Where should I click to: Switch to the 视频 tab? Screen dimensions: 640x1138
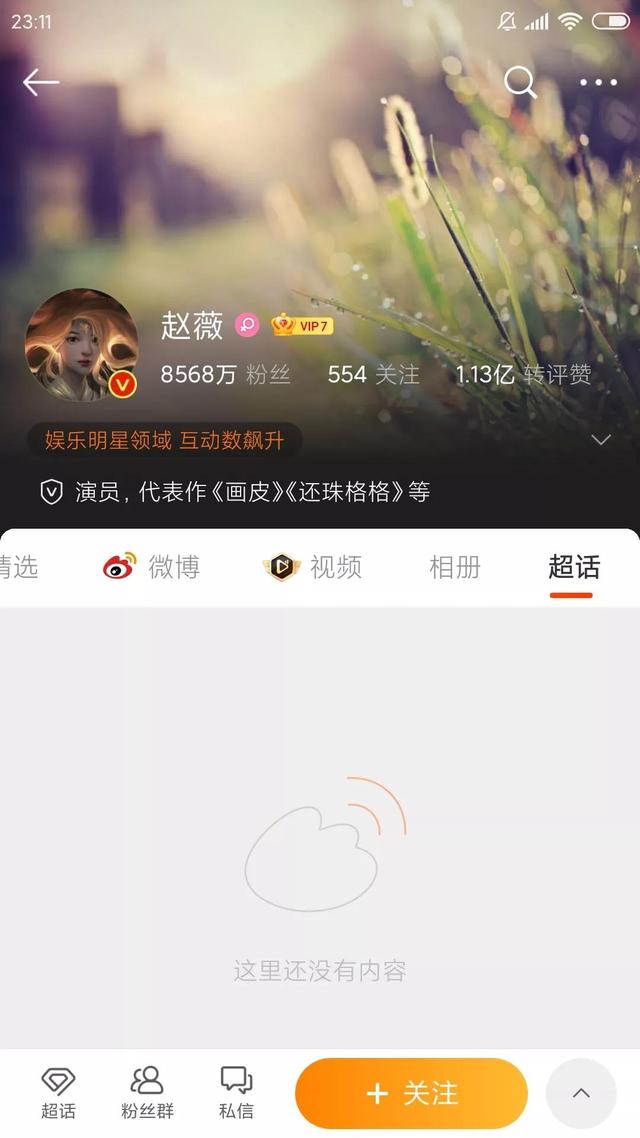(312, 567)
